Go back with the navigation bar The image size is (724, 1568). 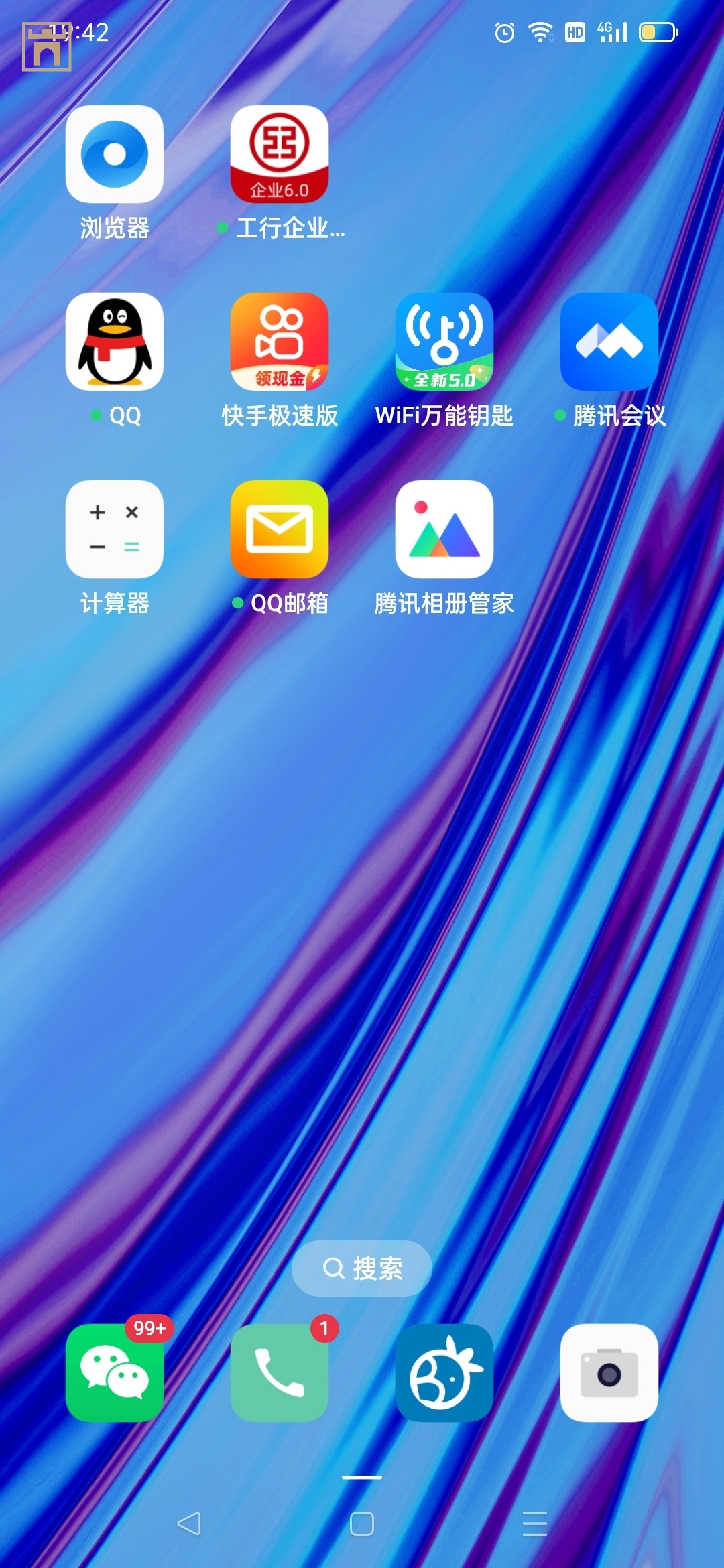pyautogui.click(x=189, y=1524)
